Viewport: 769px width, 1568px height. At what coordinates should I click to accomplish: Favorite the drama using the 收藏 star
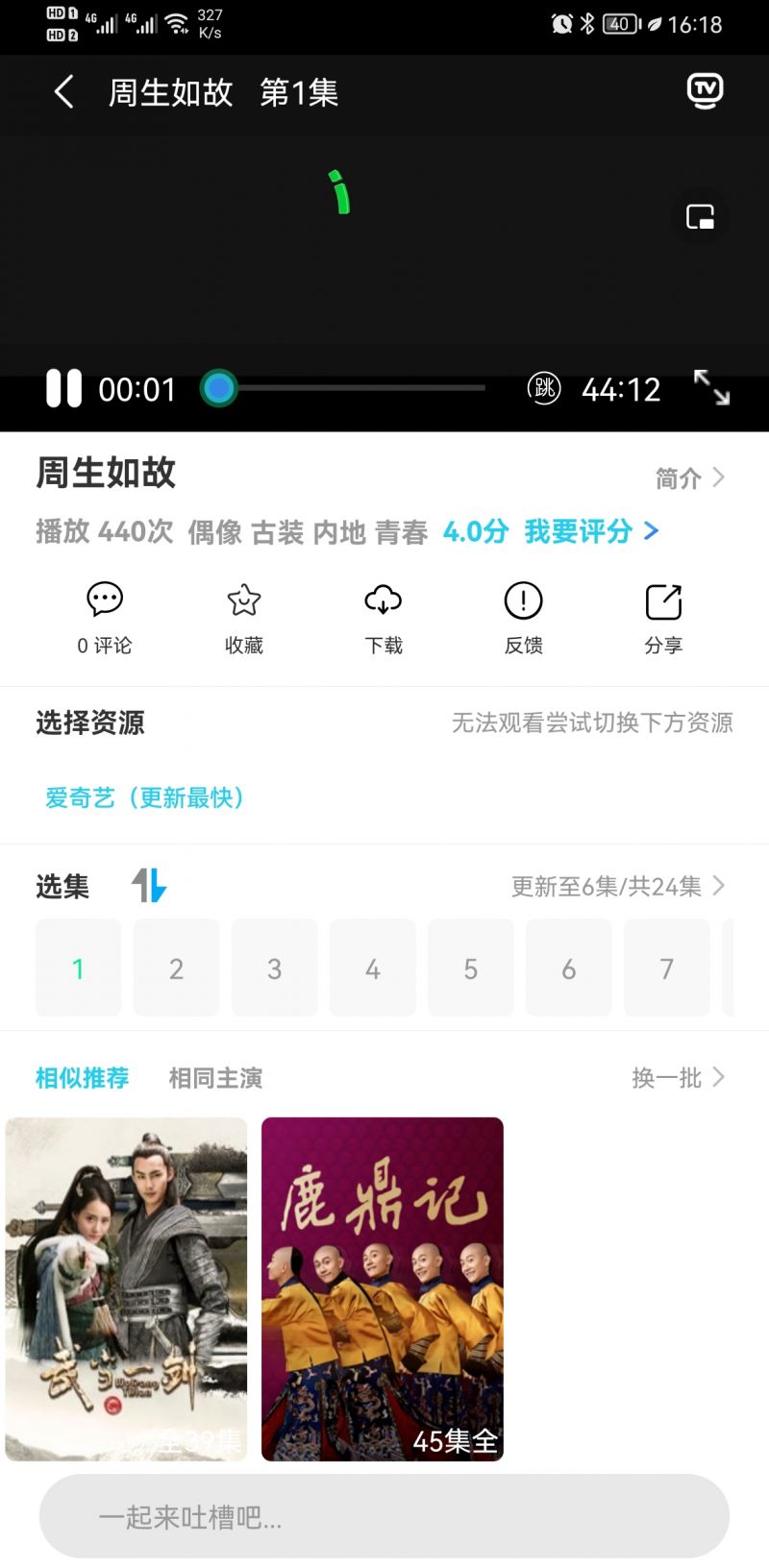[243, 615]
